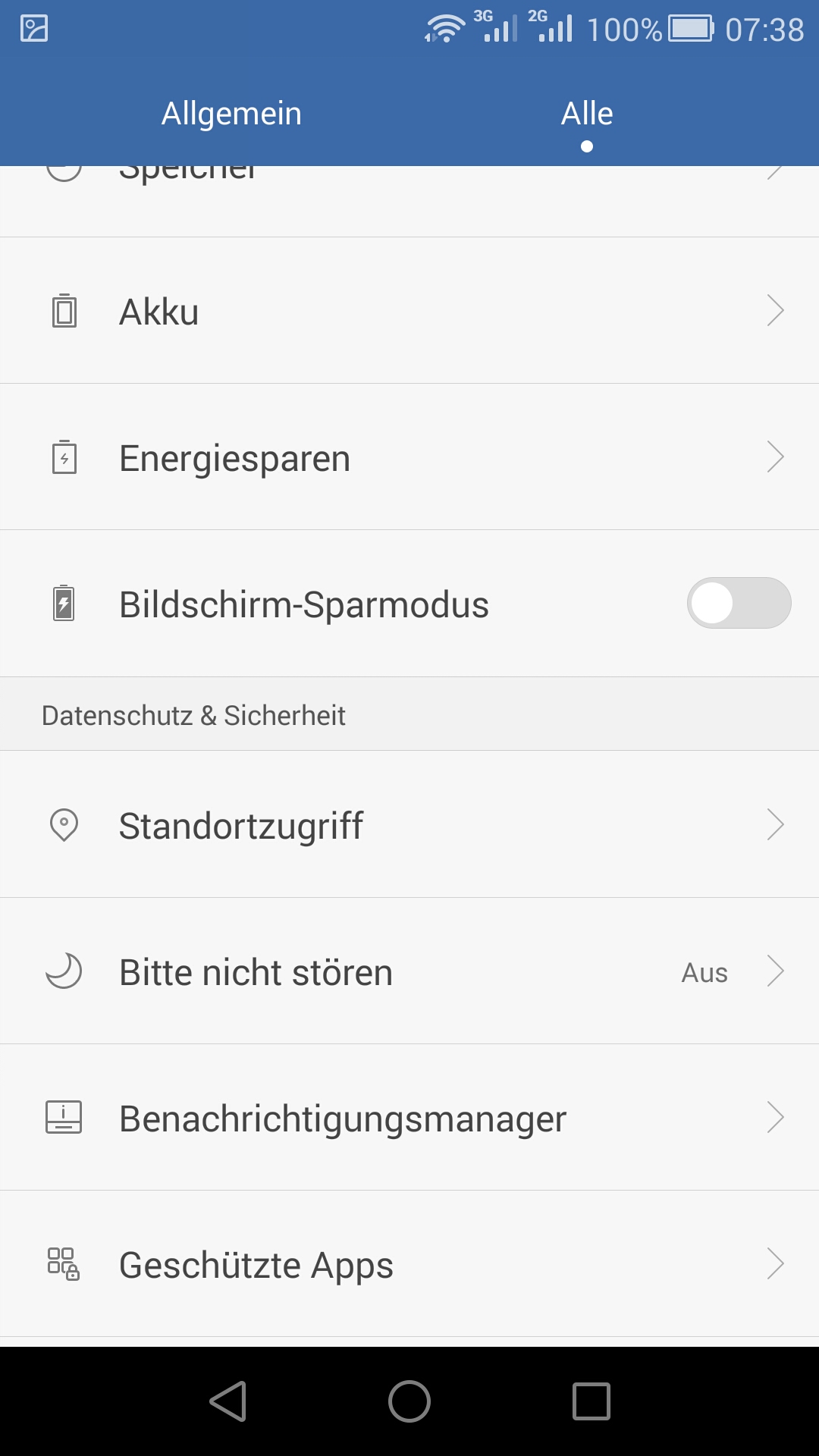This screenshot has height=1456, width=819.
Task: Open Standortzugriff settings
Action: click(409, 824)
